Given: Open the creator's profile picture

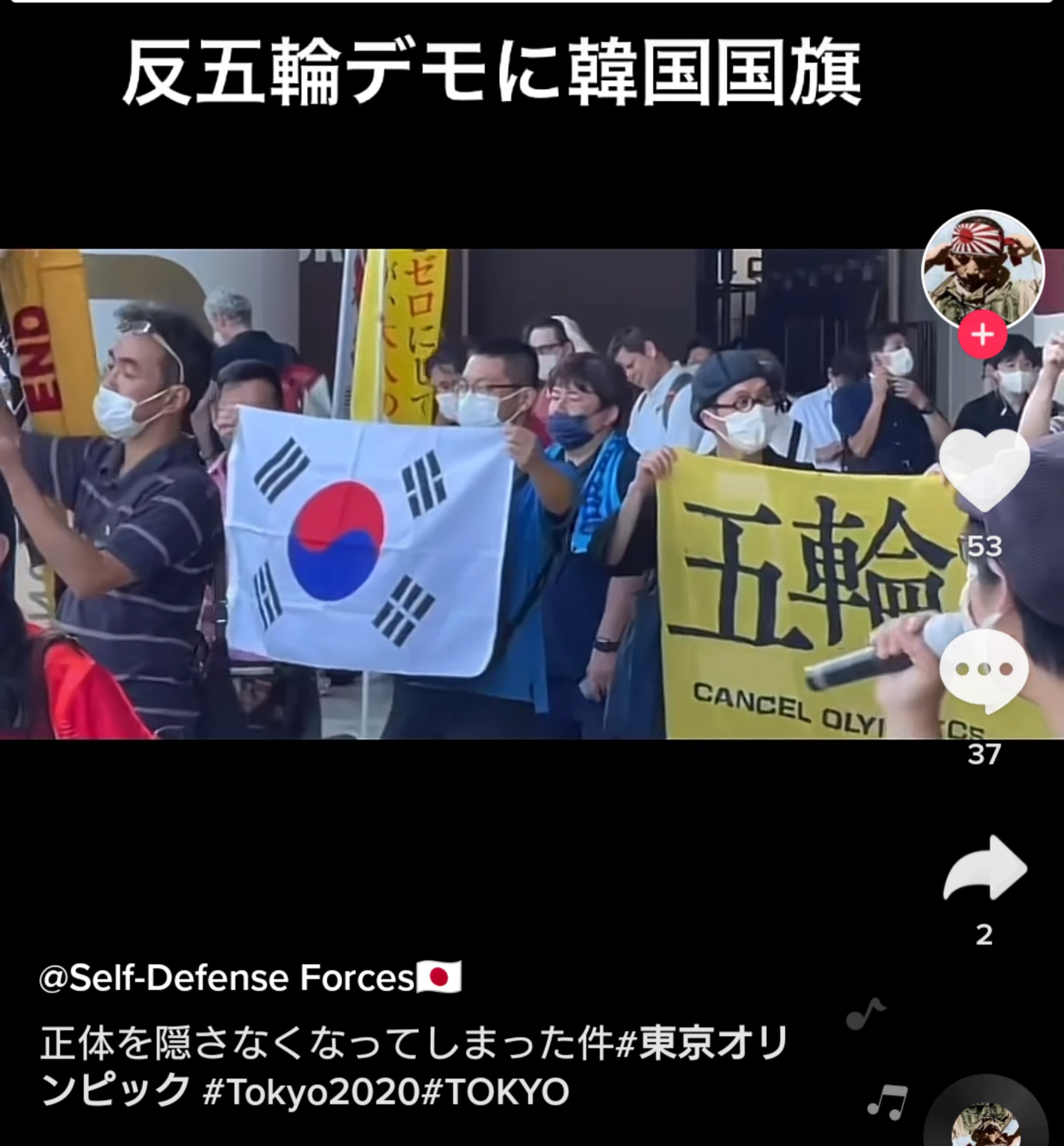Looking at the screenshot, I should [x=983, y=270].
